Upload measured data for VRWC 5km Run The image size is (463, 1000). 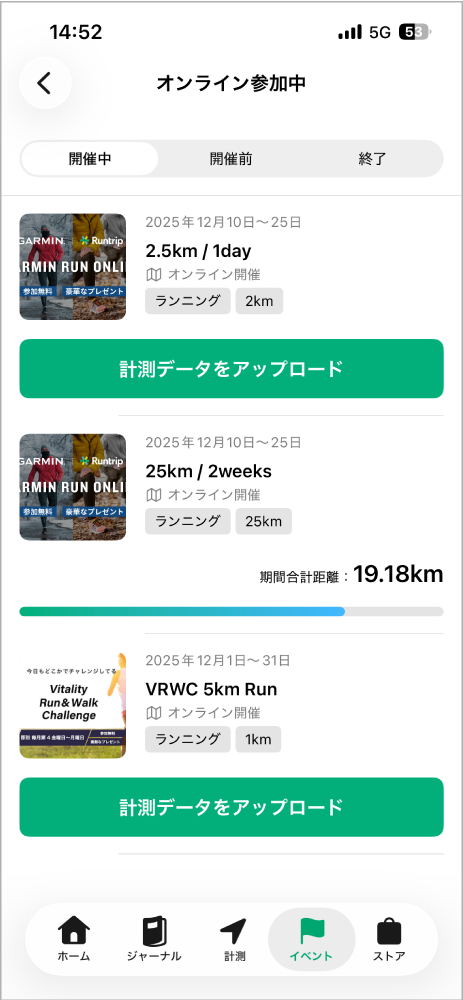coord(232,807)
